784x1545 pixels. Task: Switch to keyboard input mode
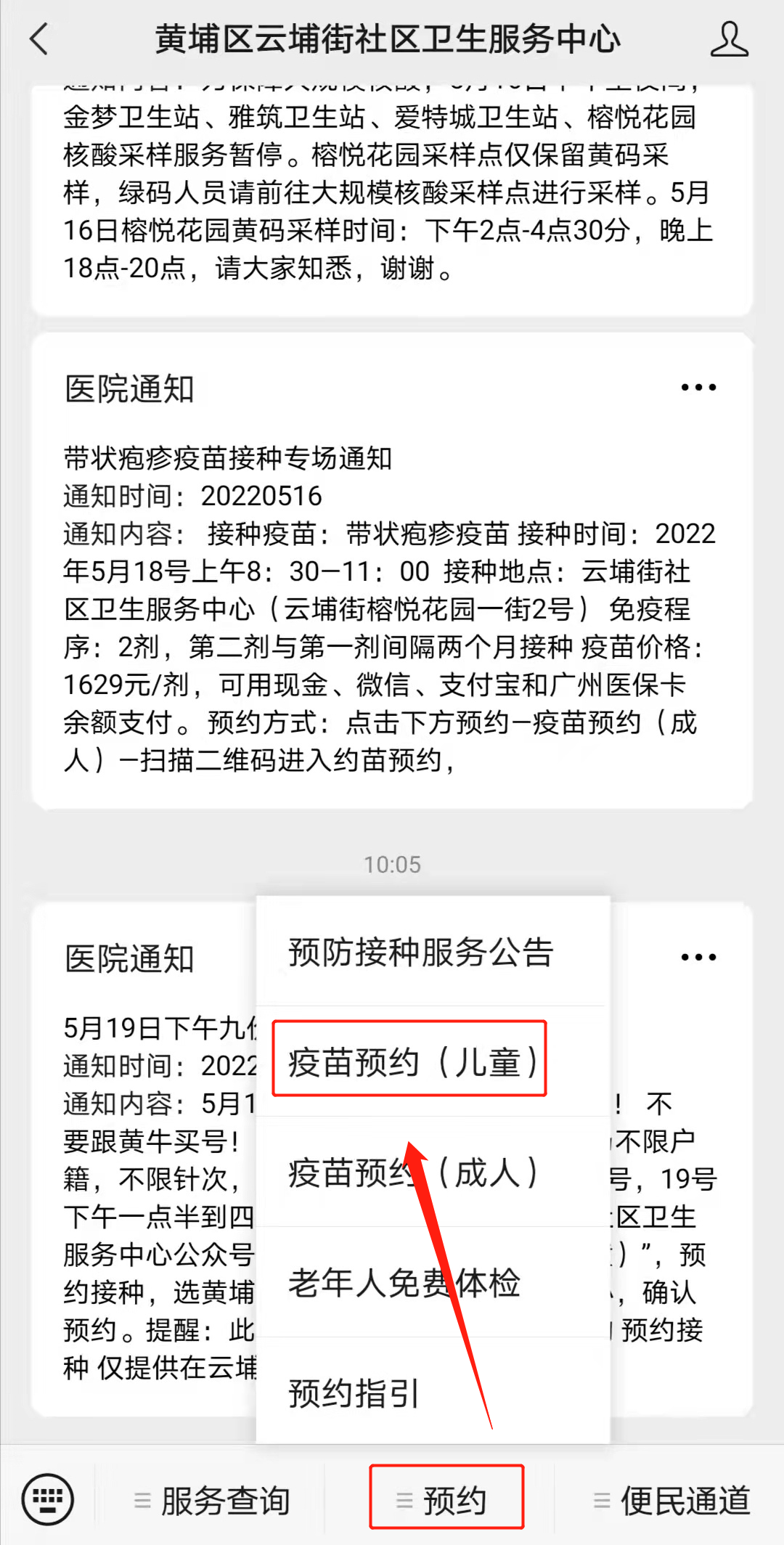pyautogui.click(x=48, y=1499)
